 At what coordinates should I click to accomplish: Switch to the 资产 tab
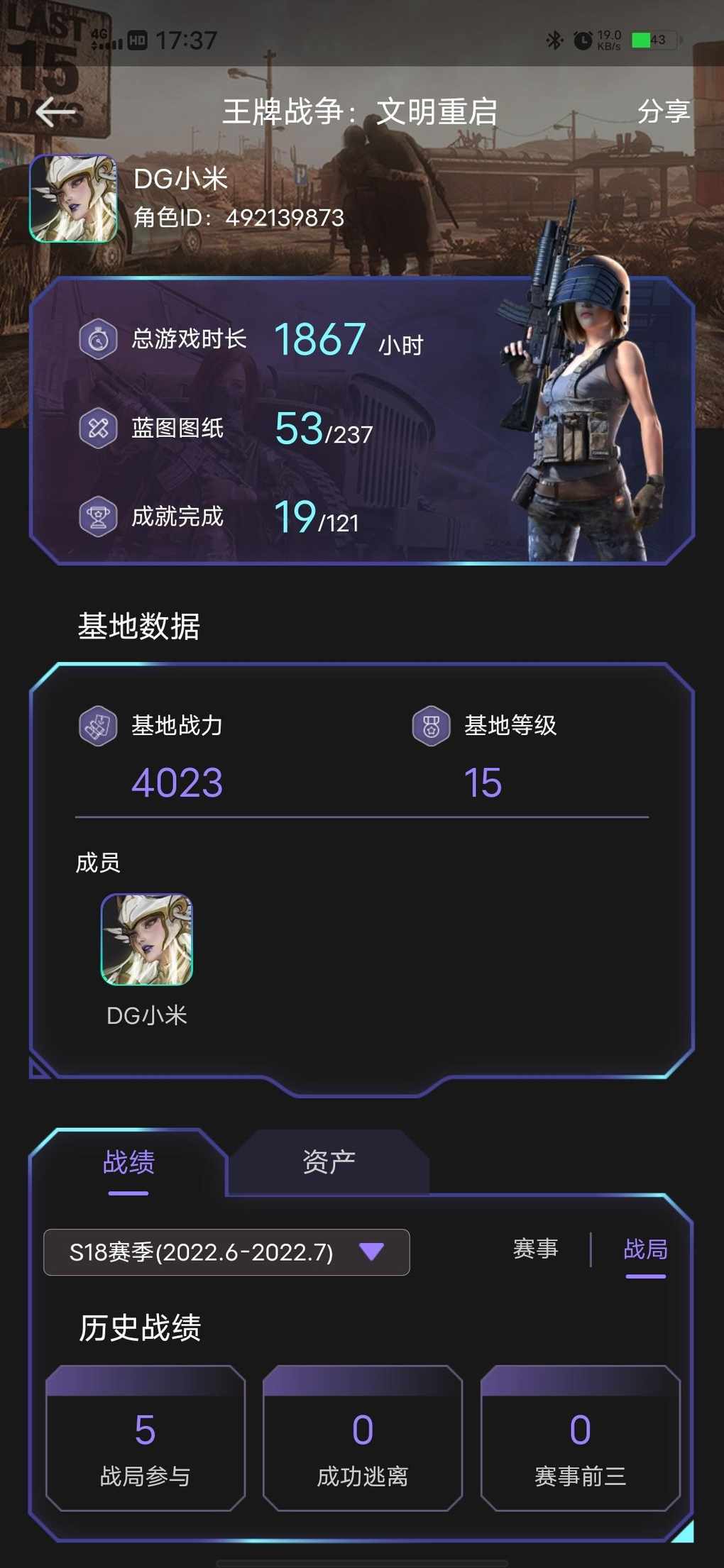pos(329,1162)
